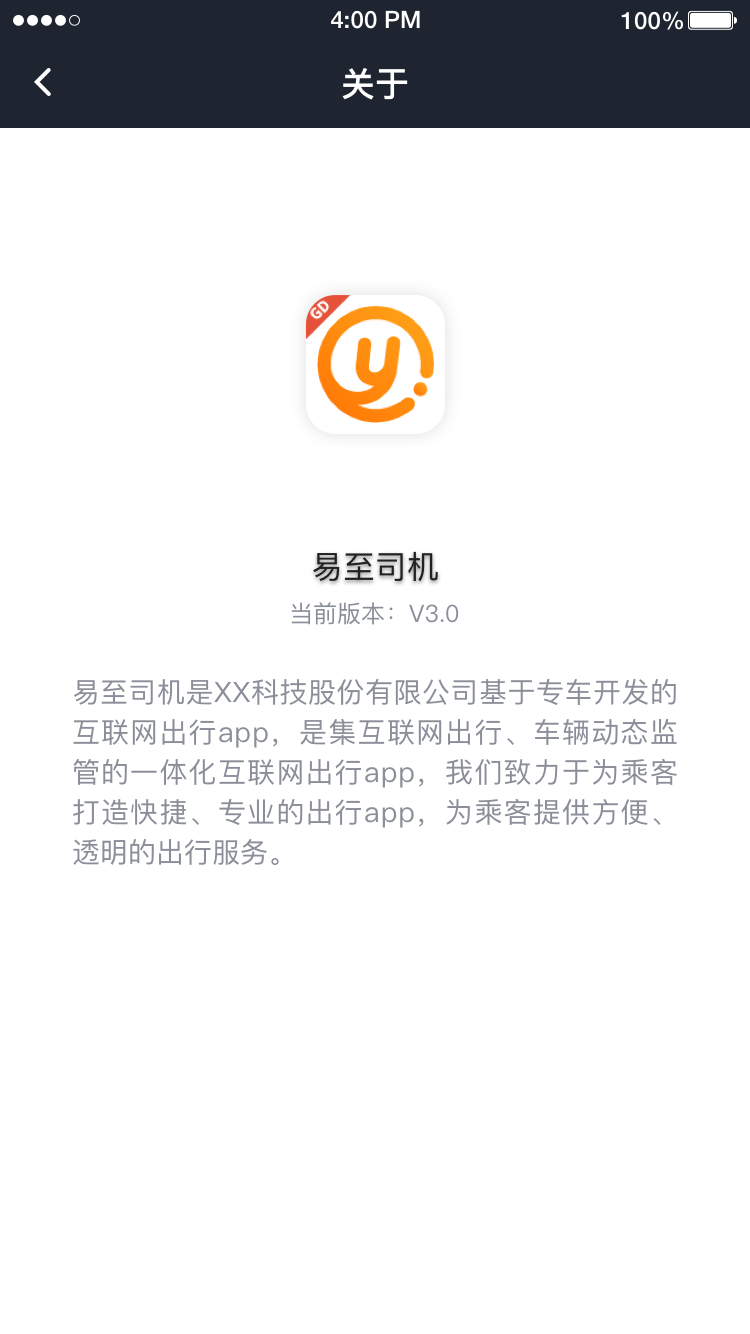Click the 4:00 PM clock in the status bar

(x=375, y=19)
